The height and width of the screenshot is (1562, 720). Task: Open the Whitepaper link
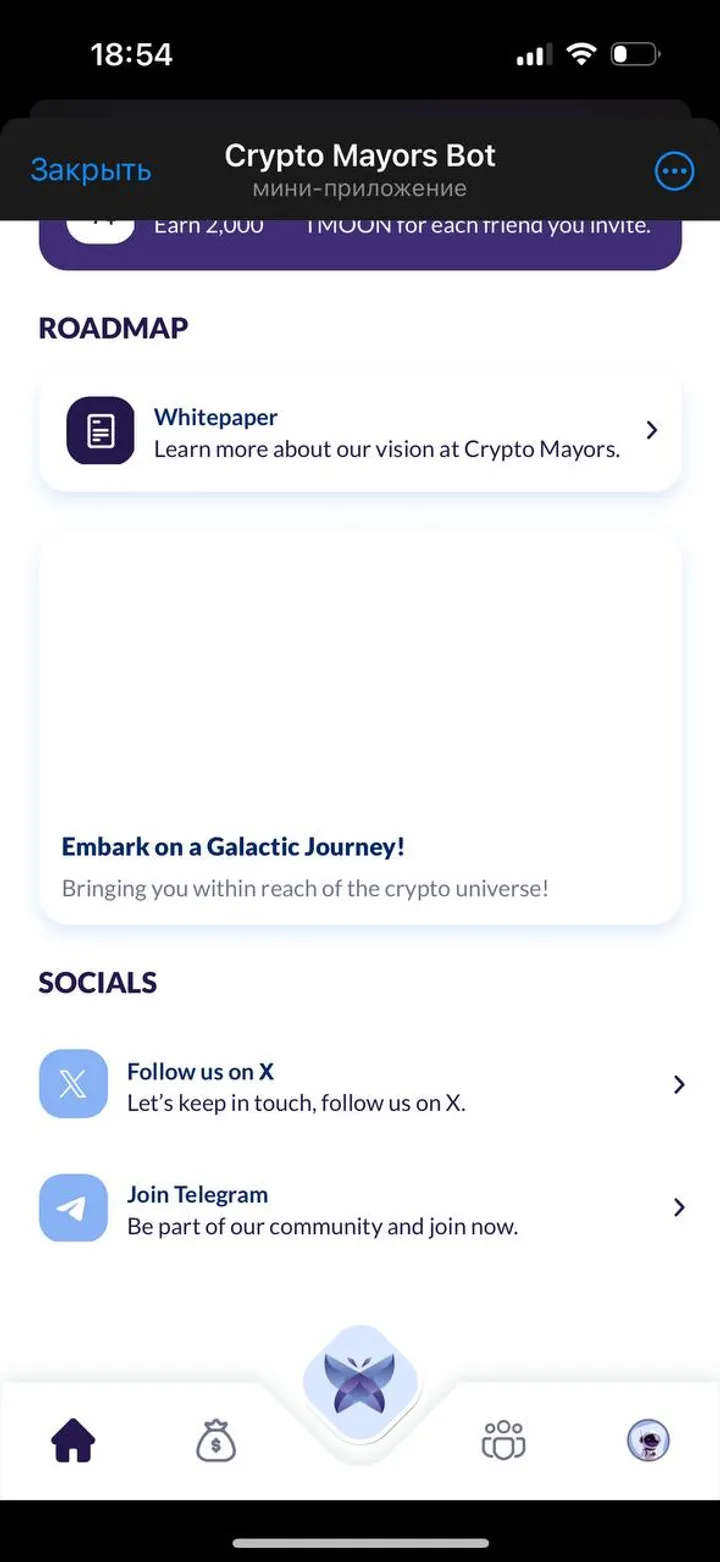[215, 417]
